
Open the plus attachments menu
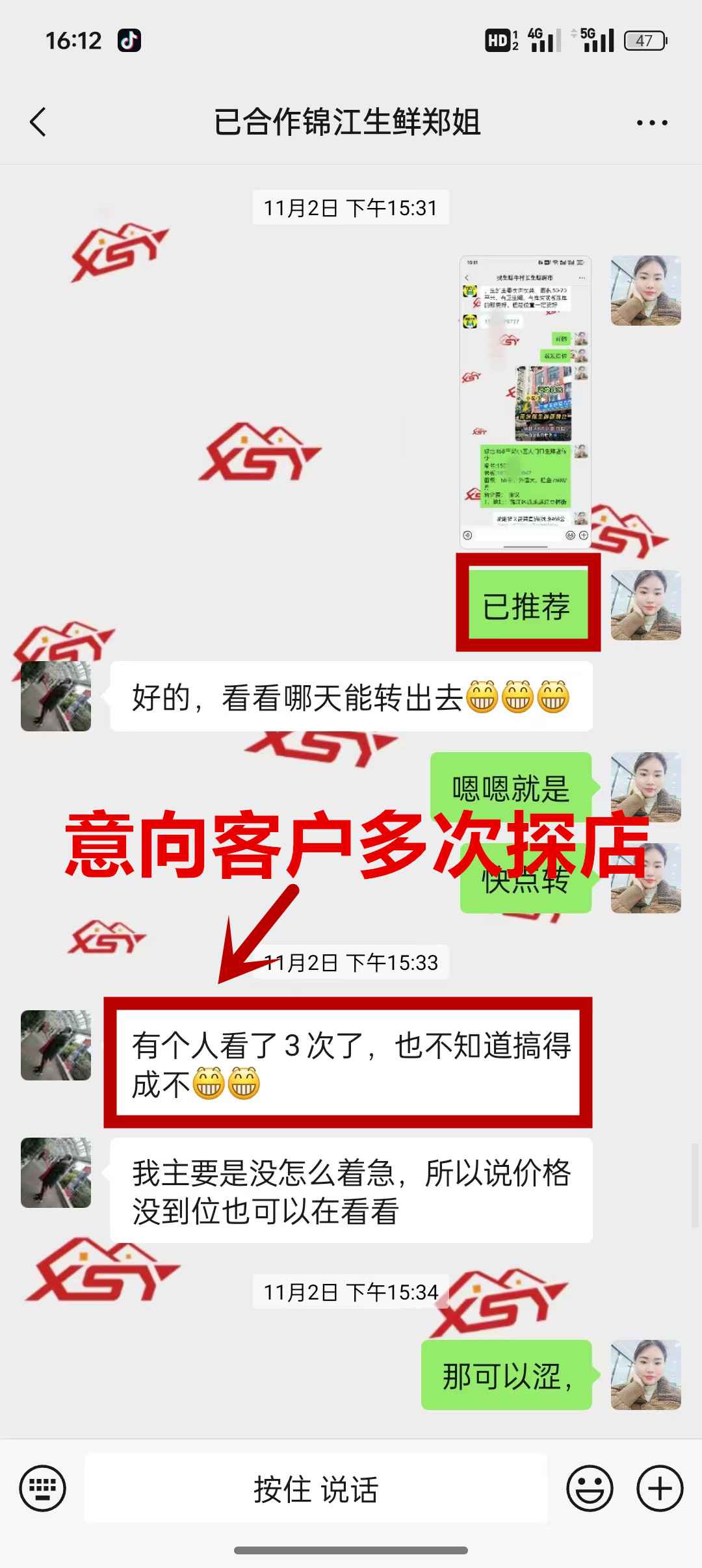[x=659, y=1488]
